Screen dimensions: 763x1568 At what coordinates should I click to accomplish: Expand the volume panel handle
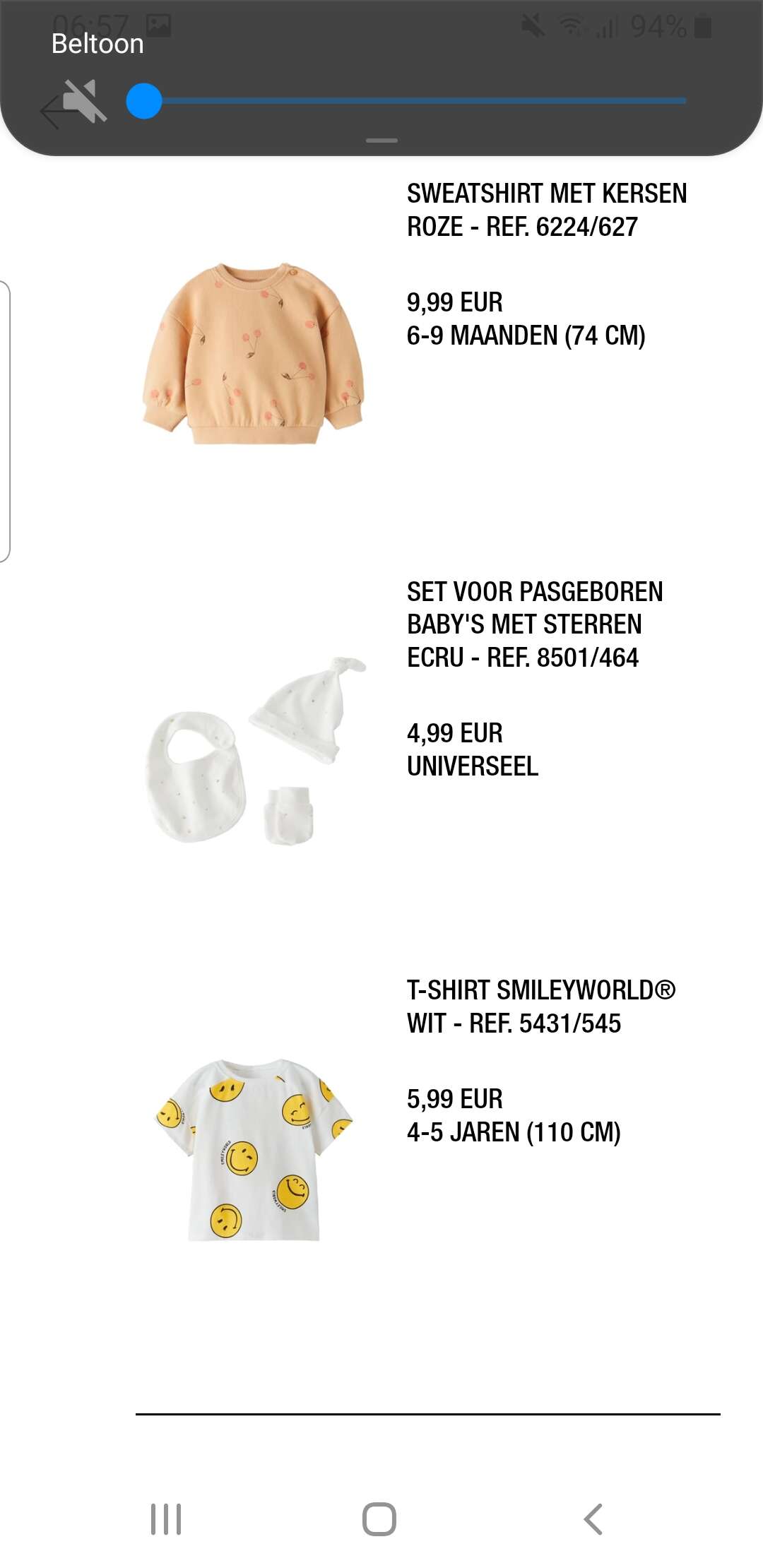pyautogui.click(x=381, y=141)
